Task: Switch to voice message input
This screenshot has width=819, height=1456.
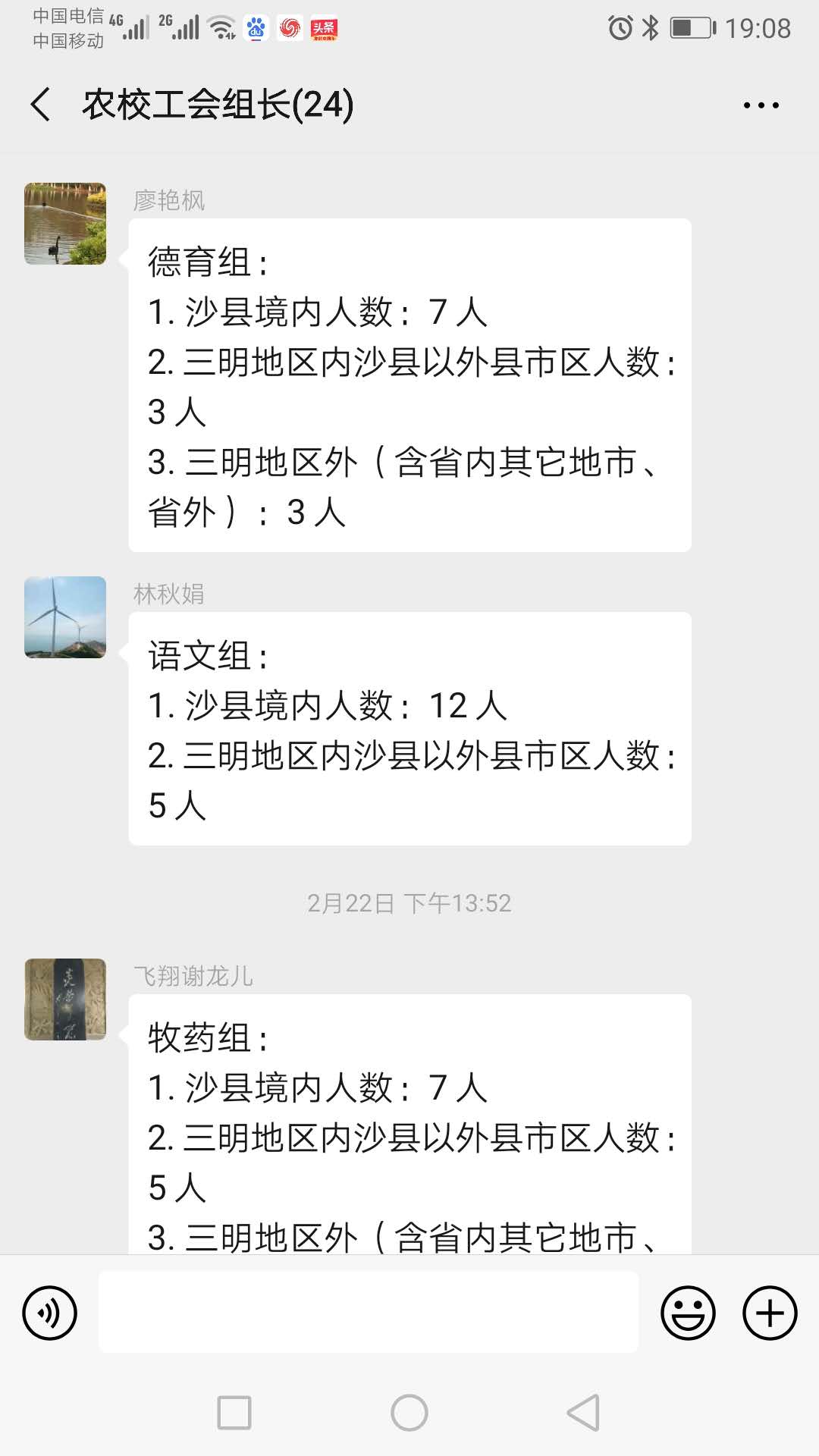Action: coord(50,1313)
